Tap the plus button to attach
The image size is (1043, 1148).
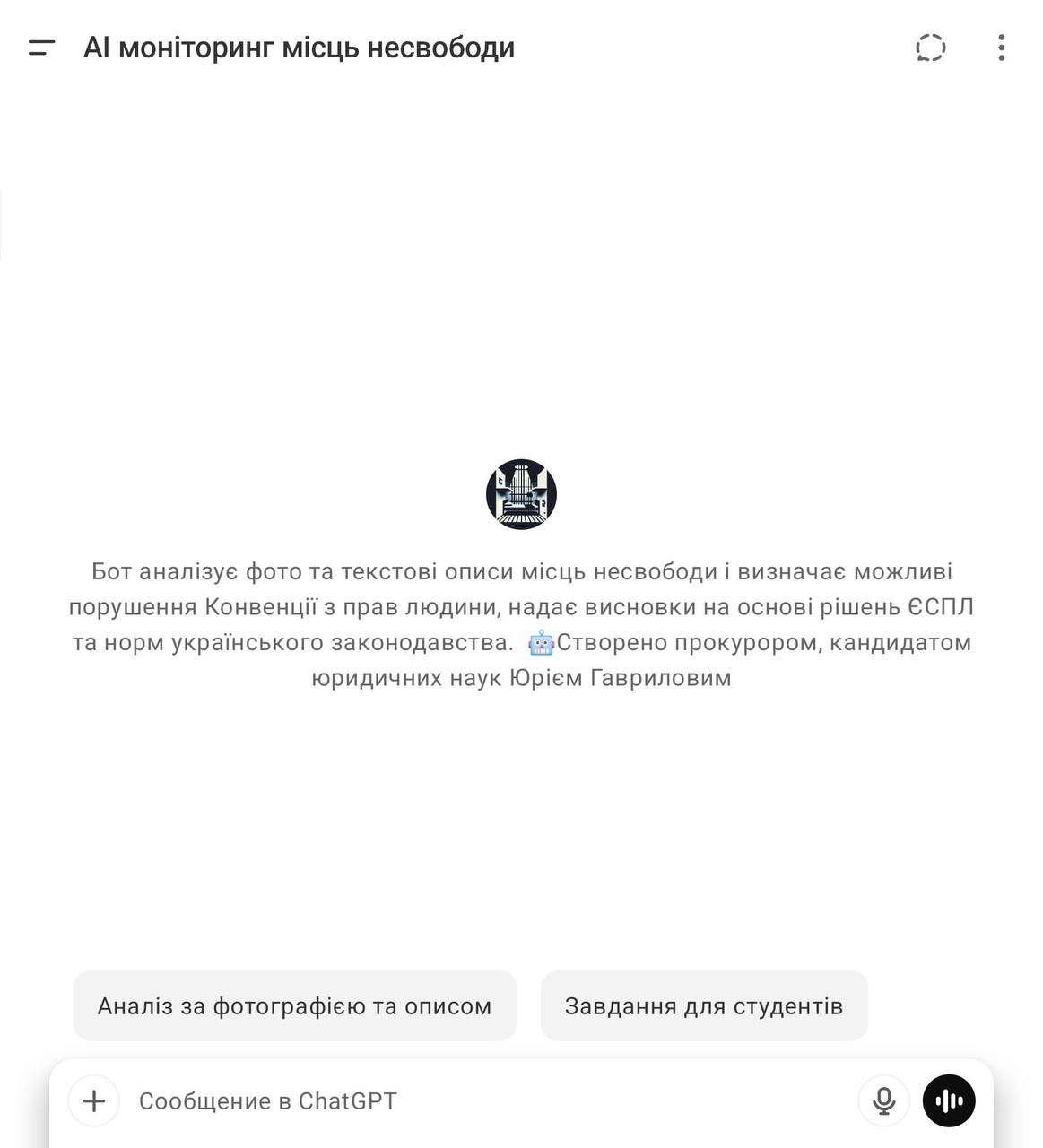pos(94,1100)
